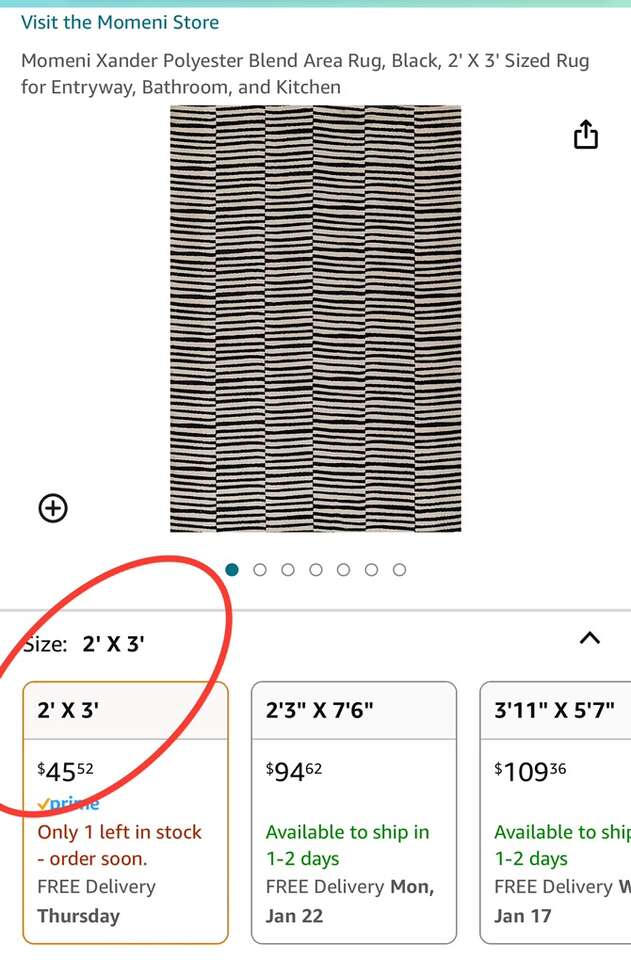631x960 pixels.
Task: Collapse the Size section chevron
Action: click(x=590, y=638)
